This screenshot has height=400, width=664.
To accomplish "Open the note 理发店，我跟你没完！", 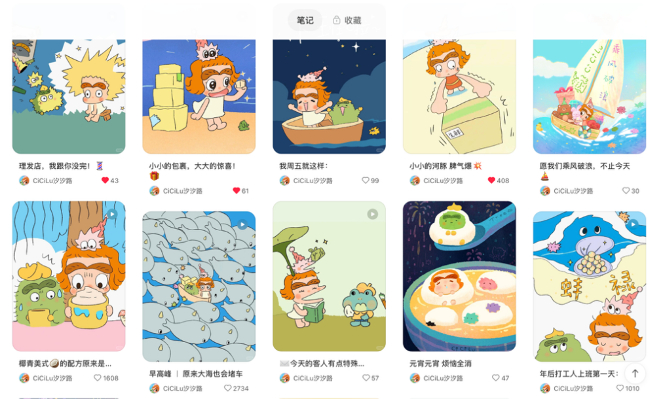I will click(x=69, y=97).
